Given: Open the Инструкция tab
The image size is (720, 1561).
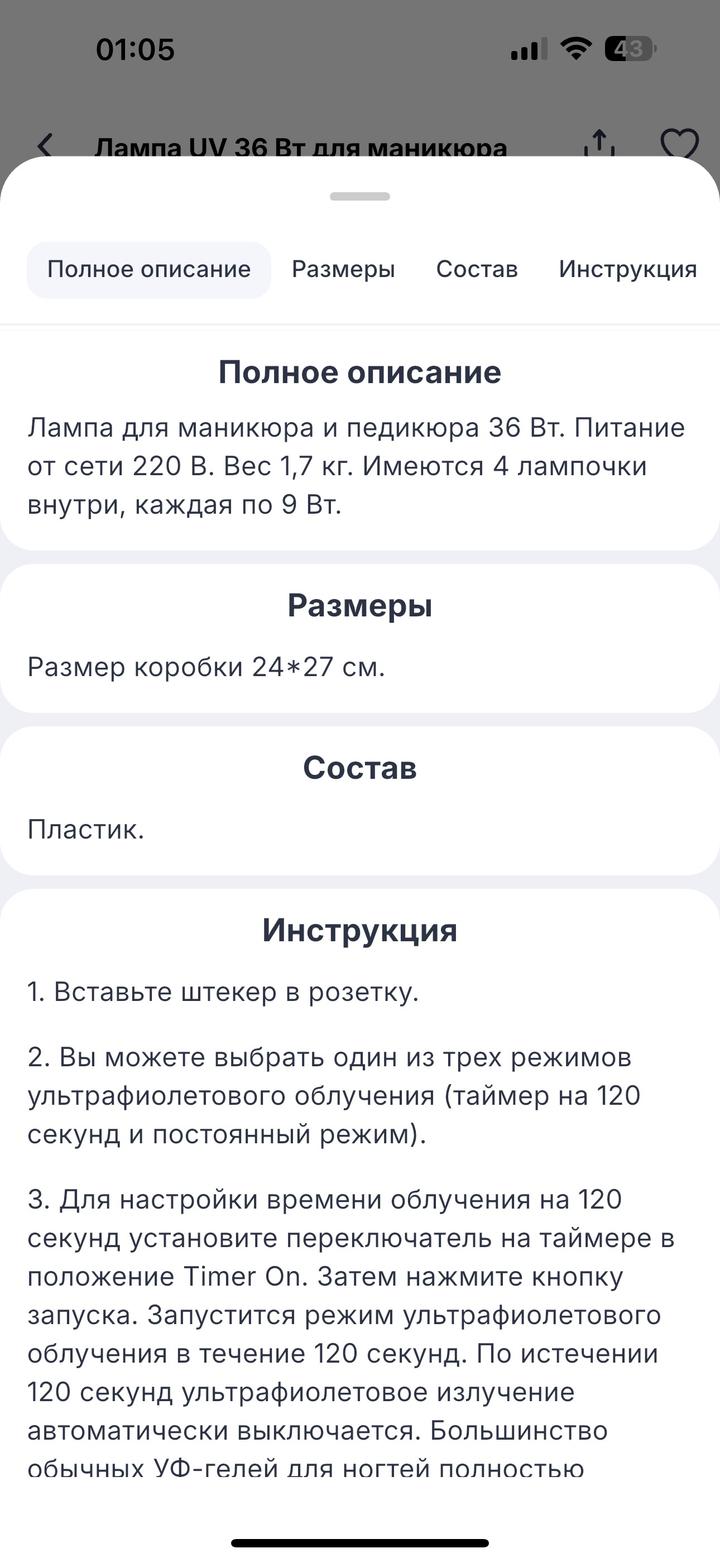Looking at the screenshot, I should click(x=627, y=269).
